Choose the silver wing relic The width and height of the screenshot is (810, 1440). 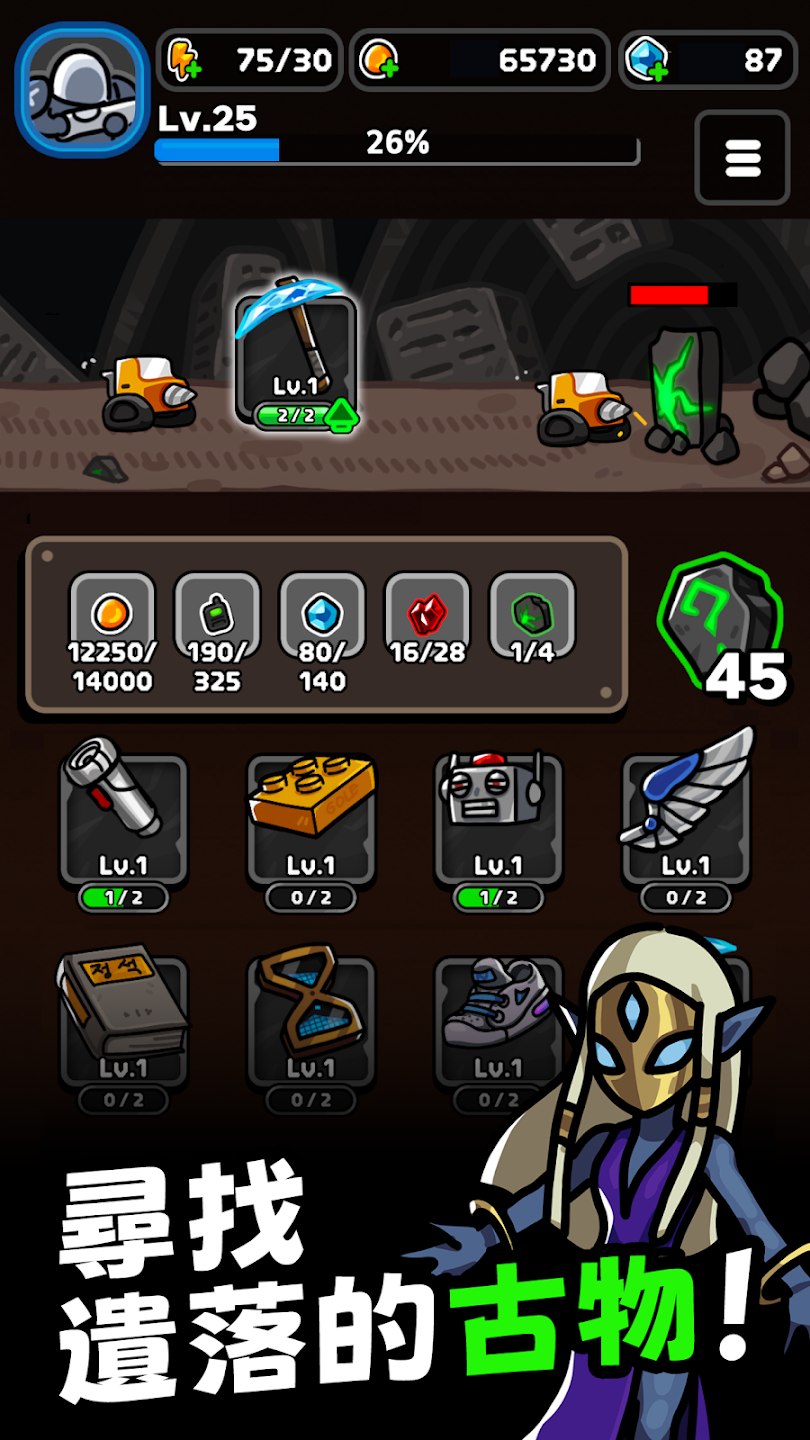685,820
